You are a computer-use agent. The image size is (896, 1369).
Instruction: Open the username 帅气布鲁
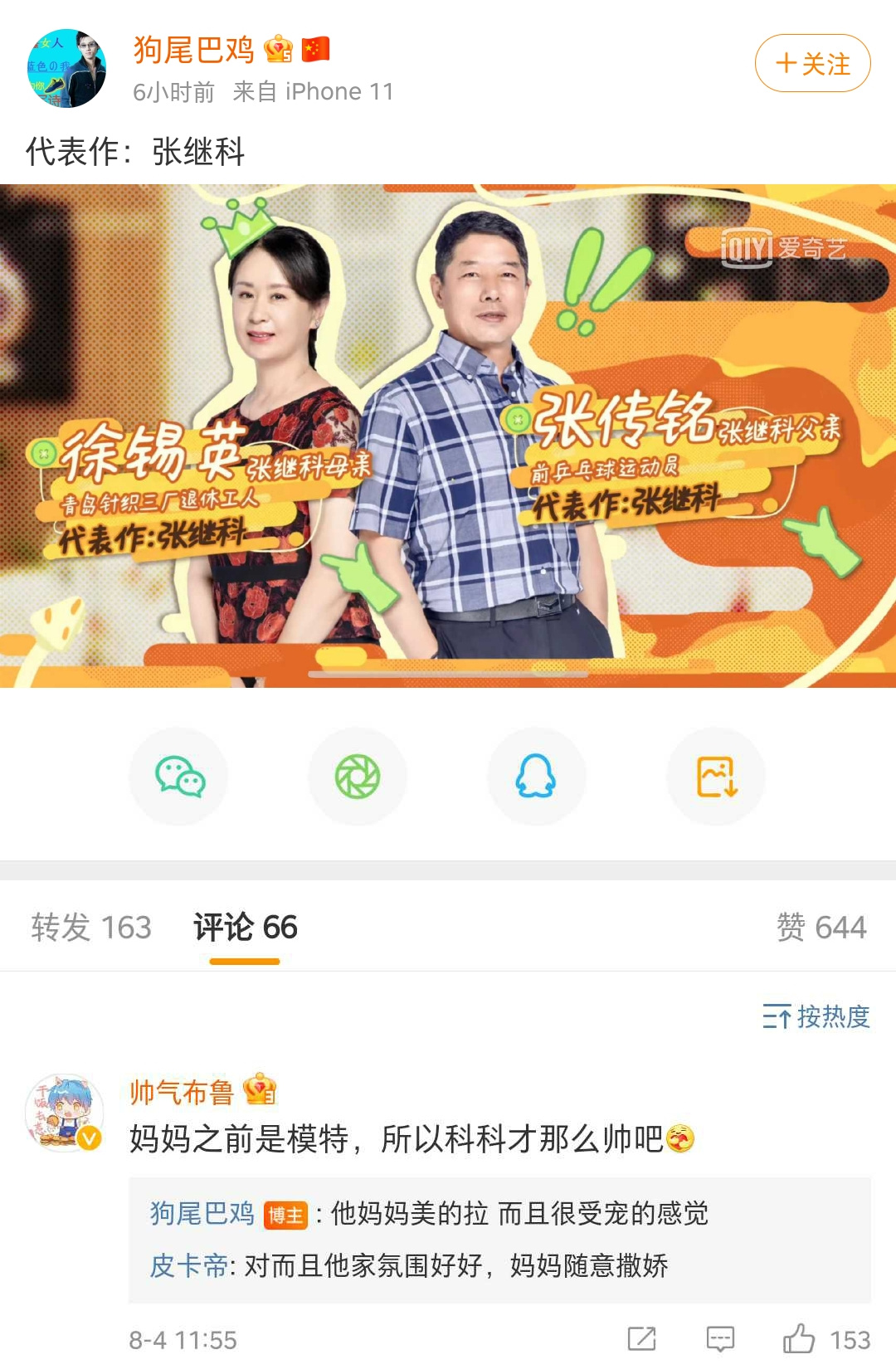(x=182, y=1092)
